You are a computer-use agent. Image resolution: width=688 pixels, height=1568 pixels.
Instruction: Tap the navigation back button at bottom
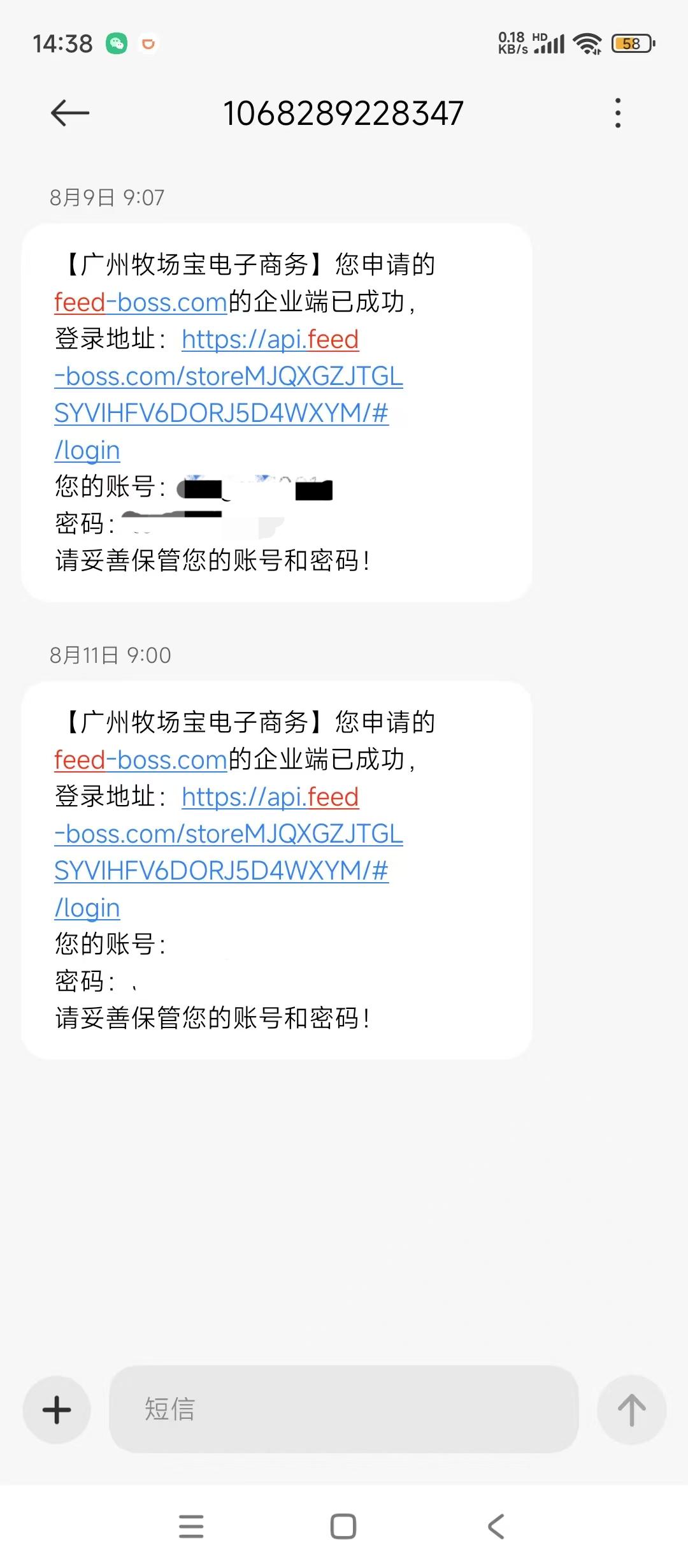[496, 1525]
